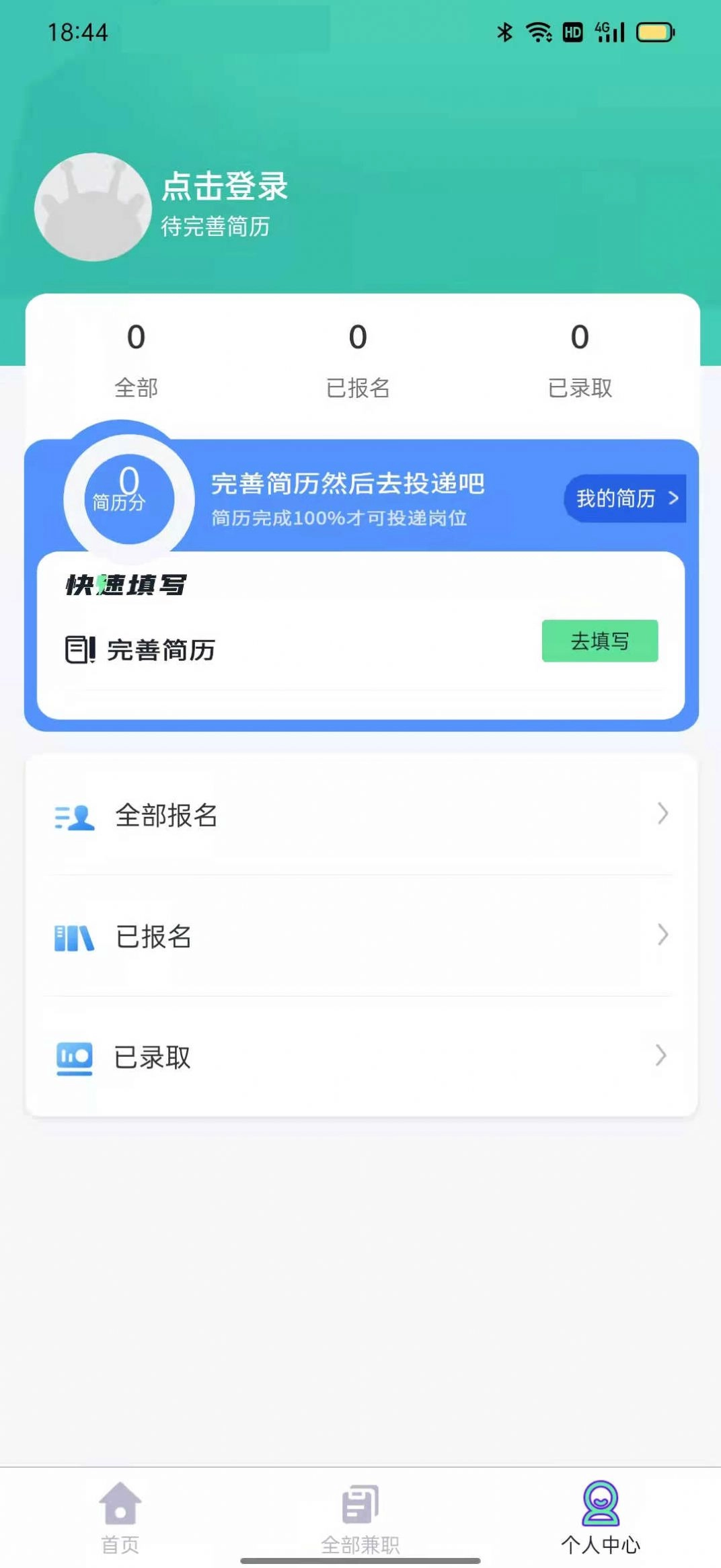The height and width of the screenshot is (1568, 721).
Task: Click the 点击登录 login text
Action: tap(225, 188)
